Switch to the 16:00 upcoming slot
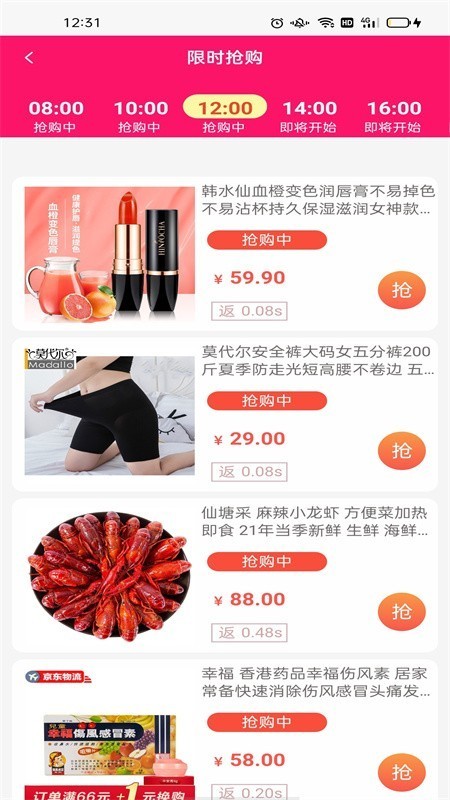The image size is (450, 800). [x=393, y=116]
